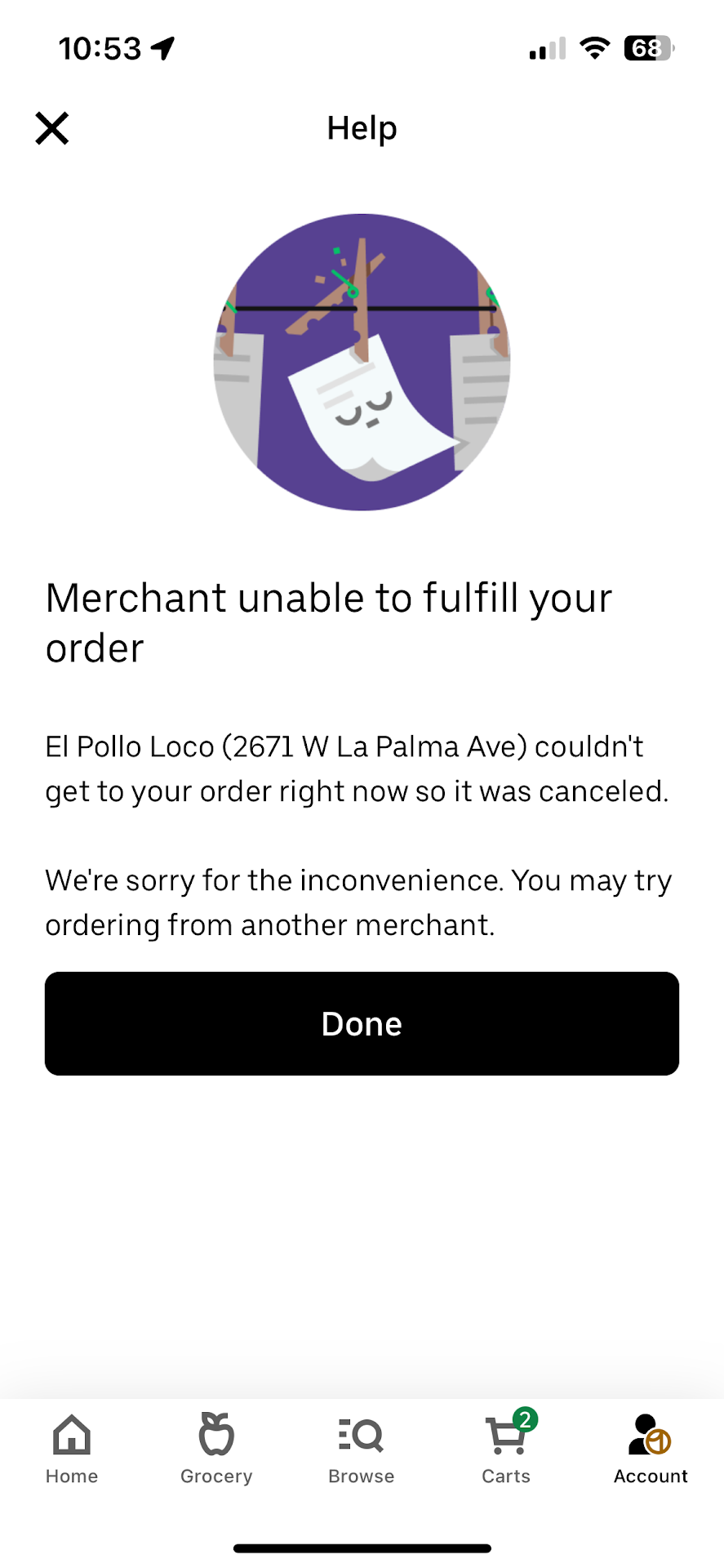The image size is (724, 1568).
Task: Tap the Done button
Action: pos(362,1023)
